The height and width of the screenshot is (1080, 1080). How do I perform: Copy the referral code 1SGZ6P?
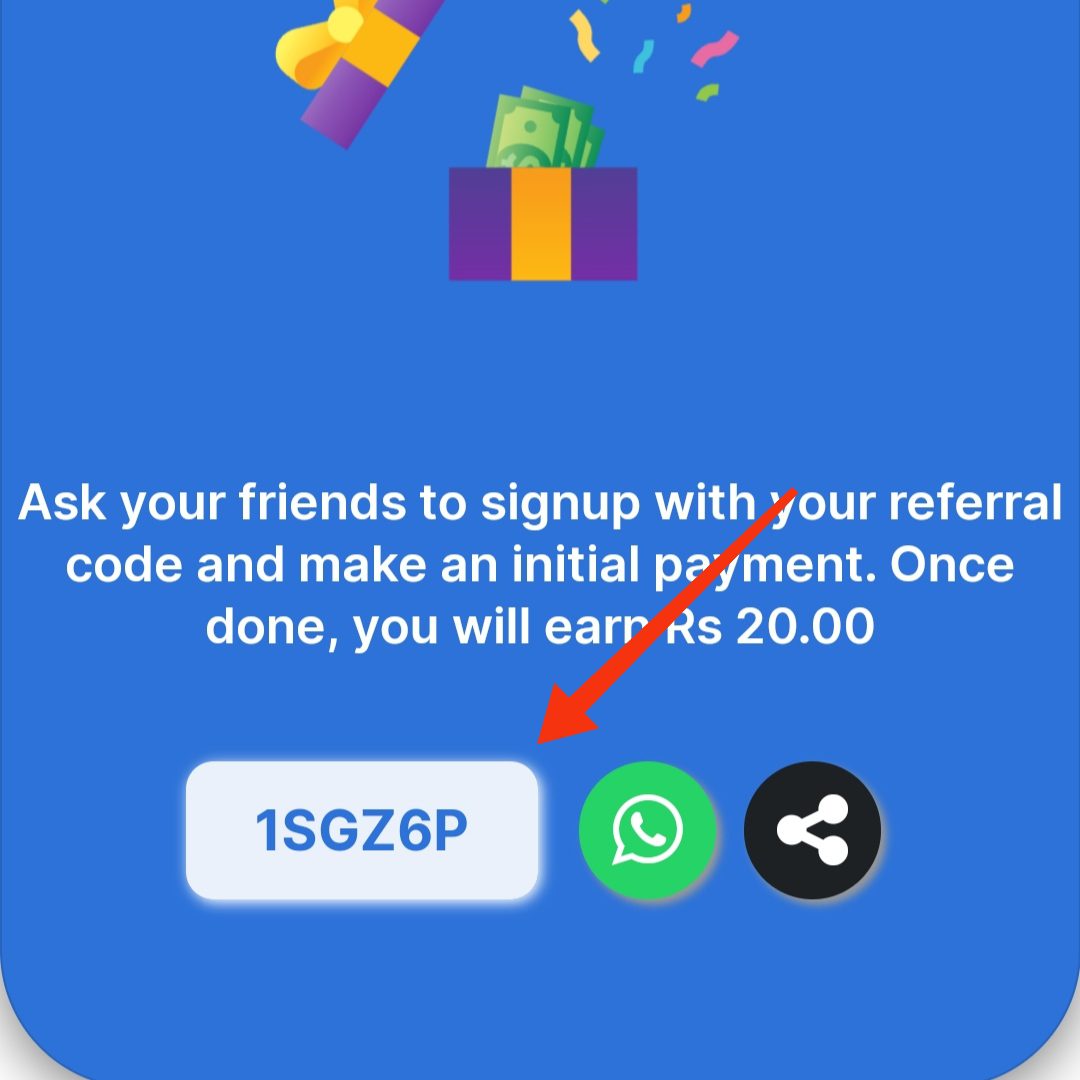click(x=362, y=830)
